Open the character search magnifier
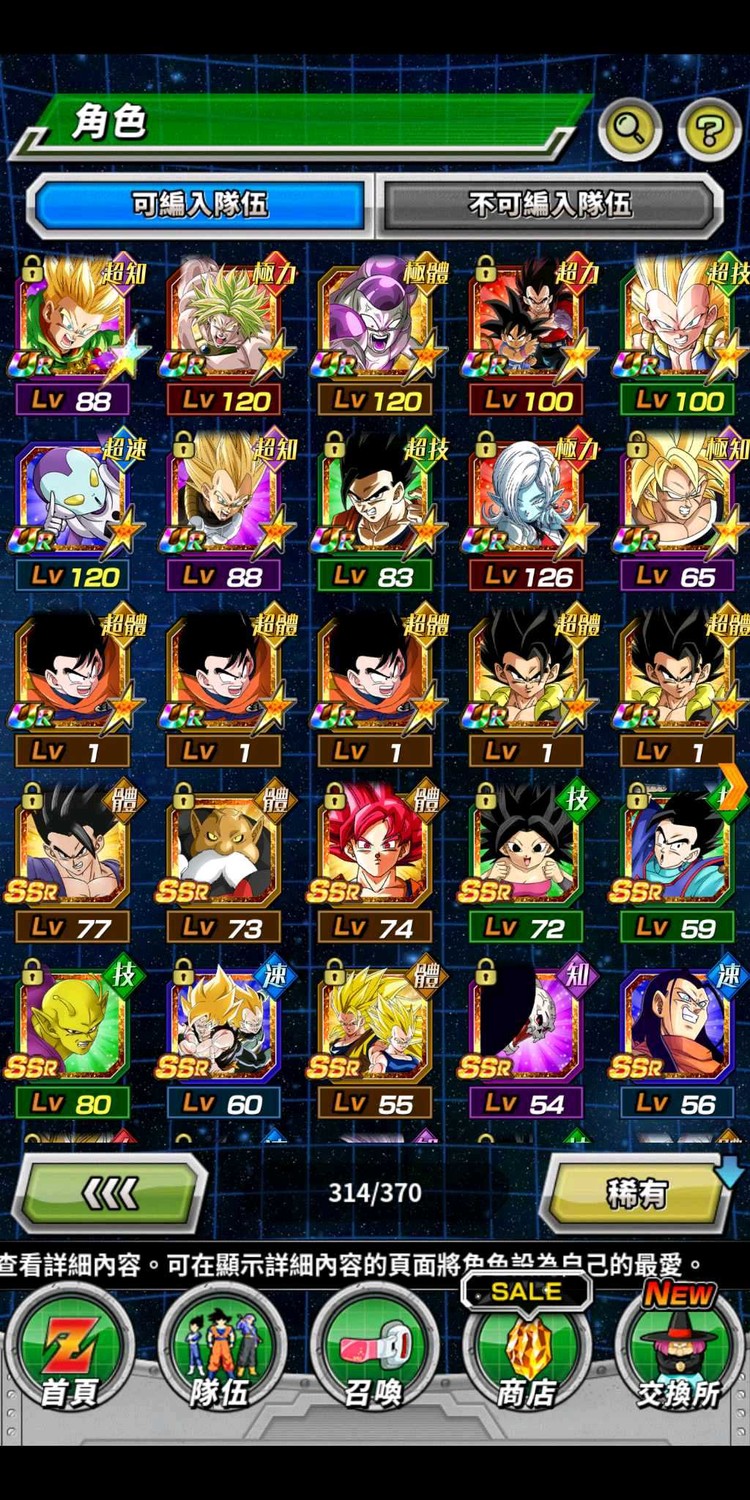Screen dimensions: 750x1500 [630, 129]
